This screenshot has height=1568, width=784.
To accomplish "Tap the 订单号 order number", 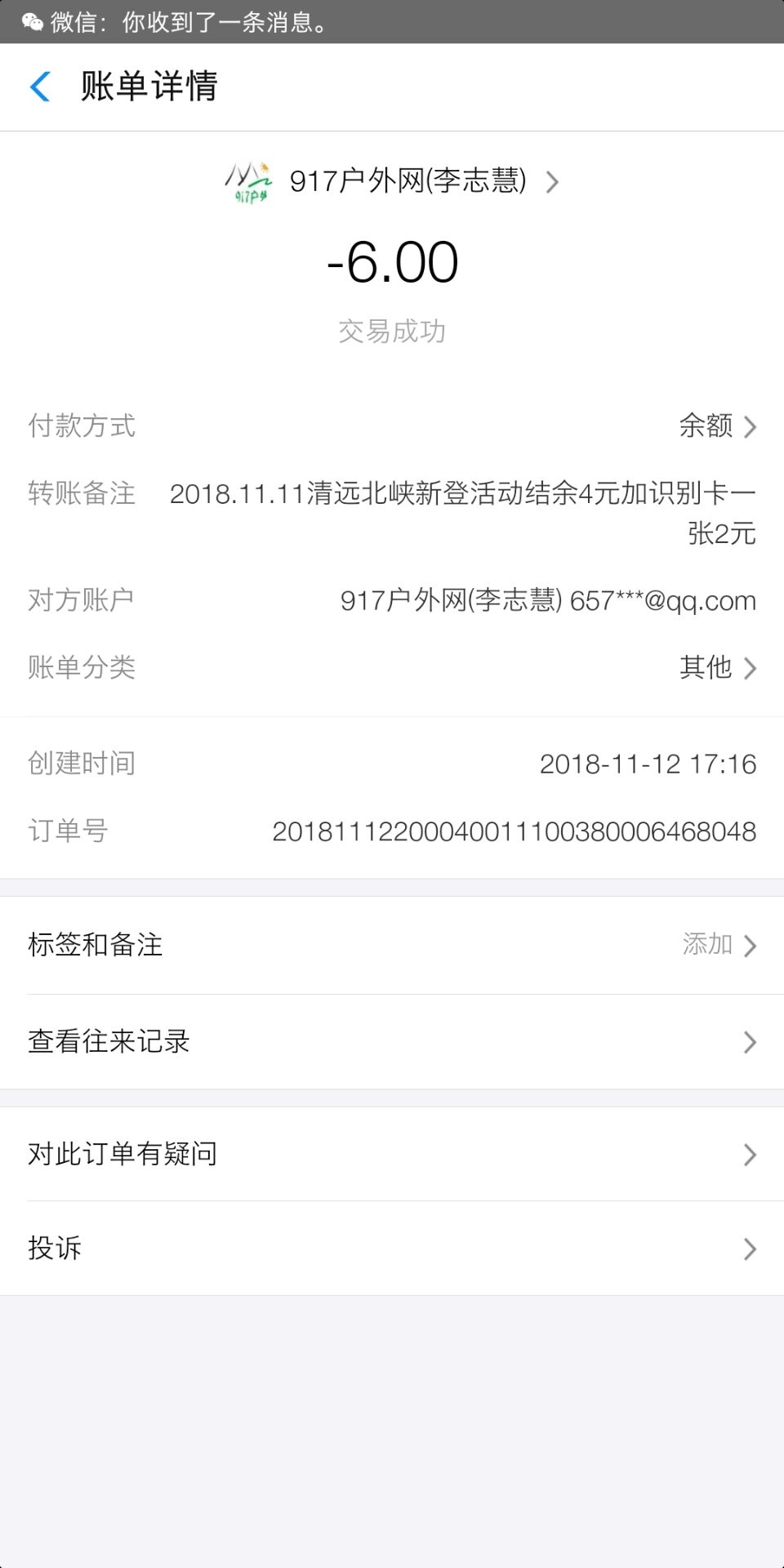I will [x=513, y=831].
